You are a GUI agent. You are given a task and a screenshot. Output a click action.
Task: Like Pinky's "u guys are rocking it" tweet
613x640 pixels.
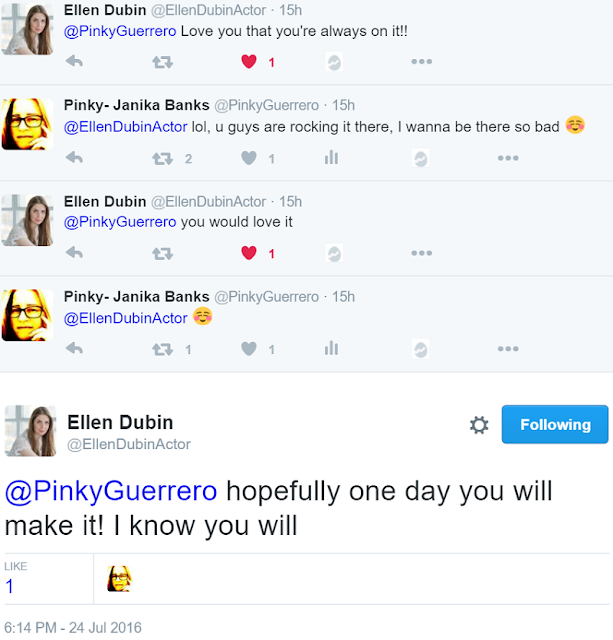(x=249, y=158)
